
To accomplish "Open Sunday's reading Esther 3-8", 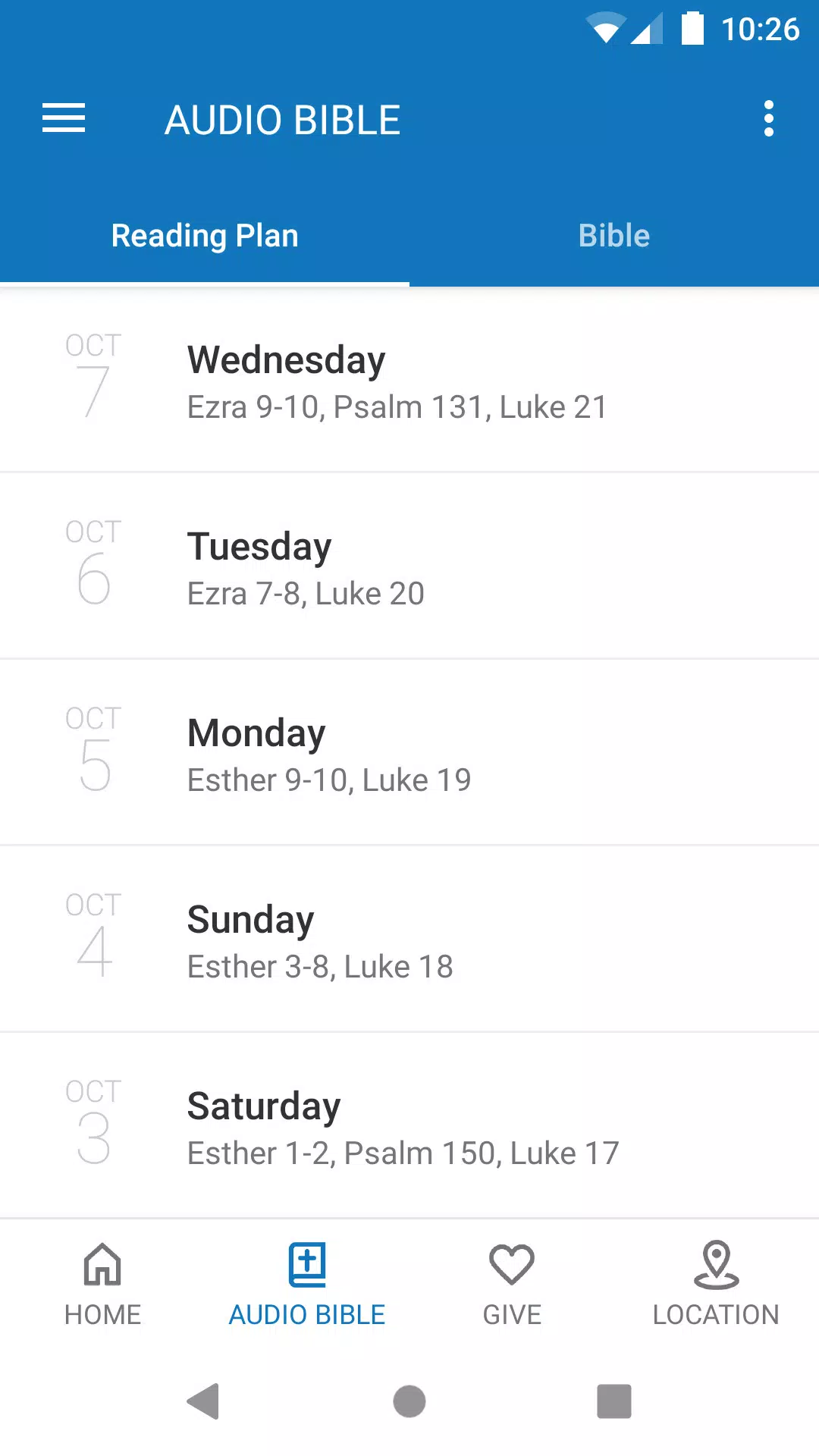I will point(409,939).
